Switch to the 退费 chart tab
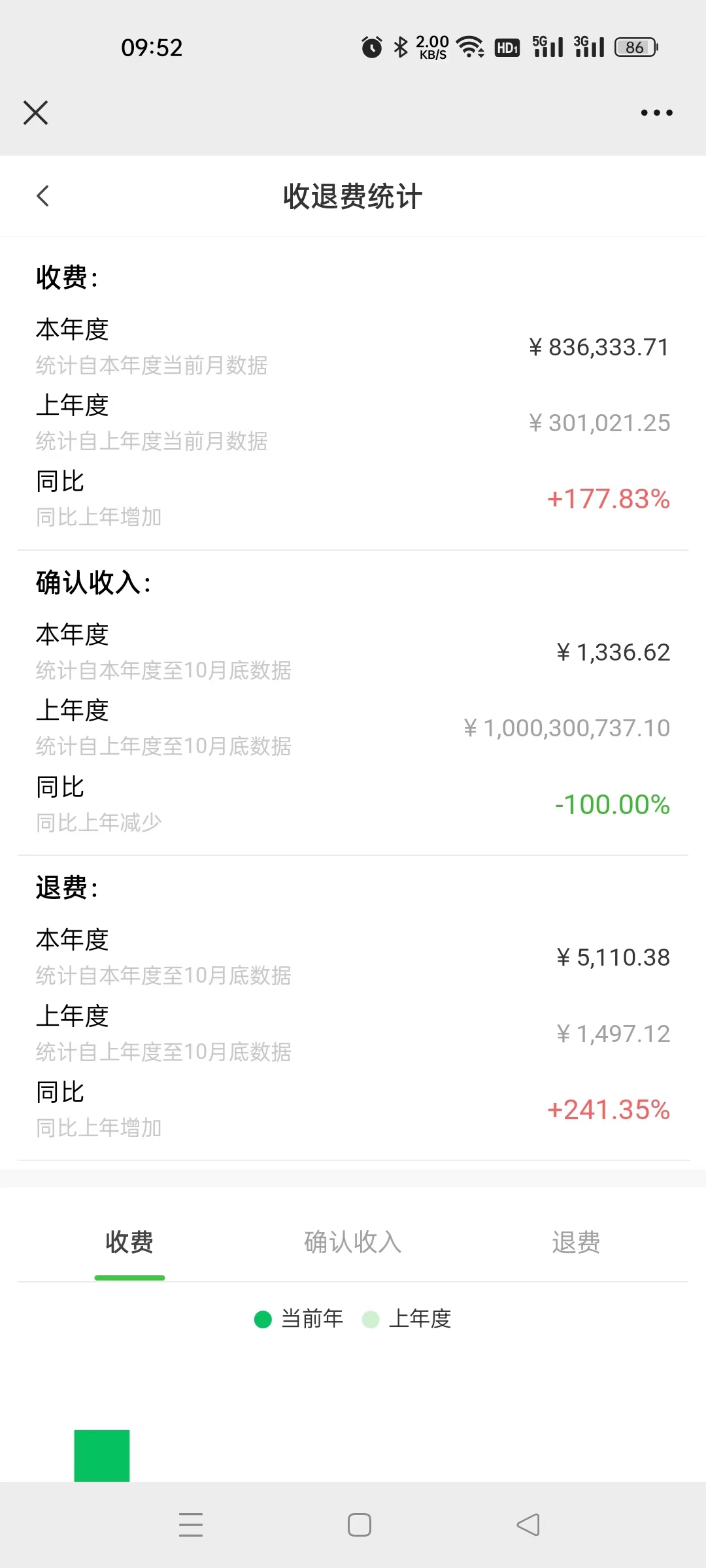Screen dimensions: 706x1568 pyautogui.click(x=576, y=1242)
